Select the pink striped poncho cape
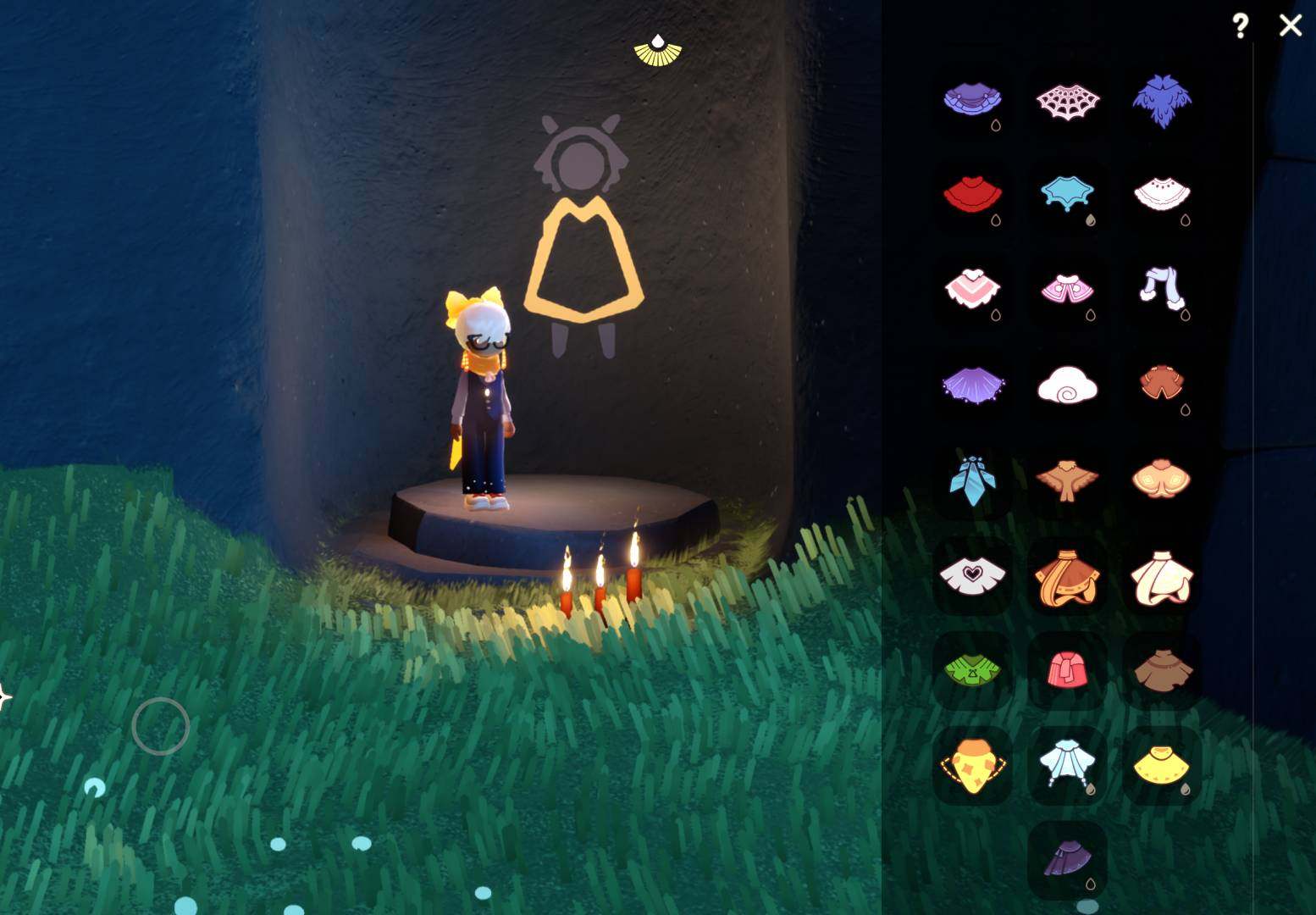This screenshot has width=1316, height=915. click(x=972, y=288)
